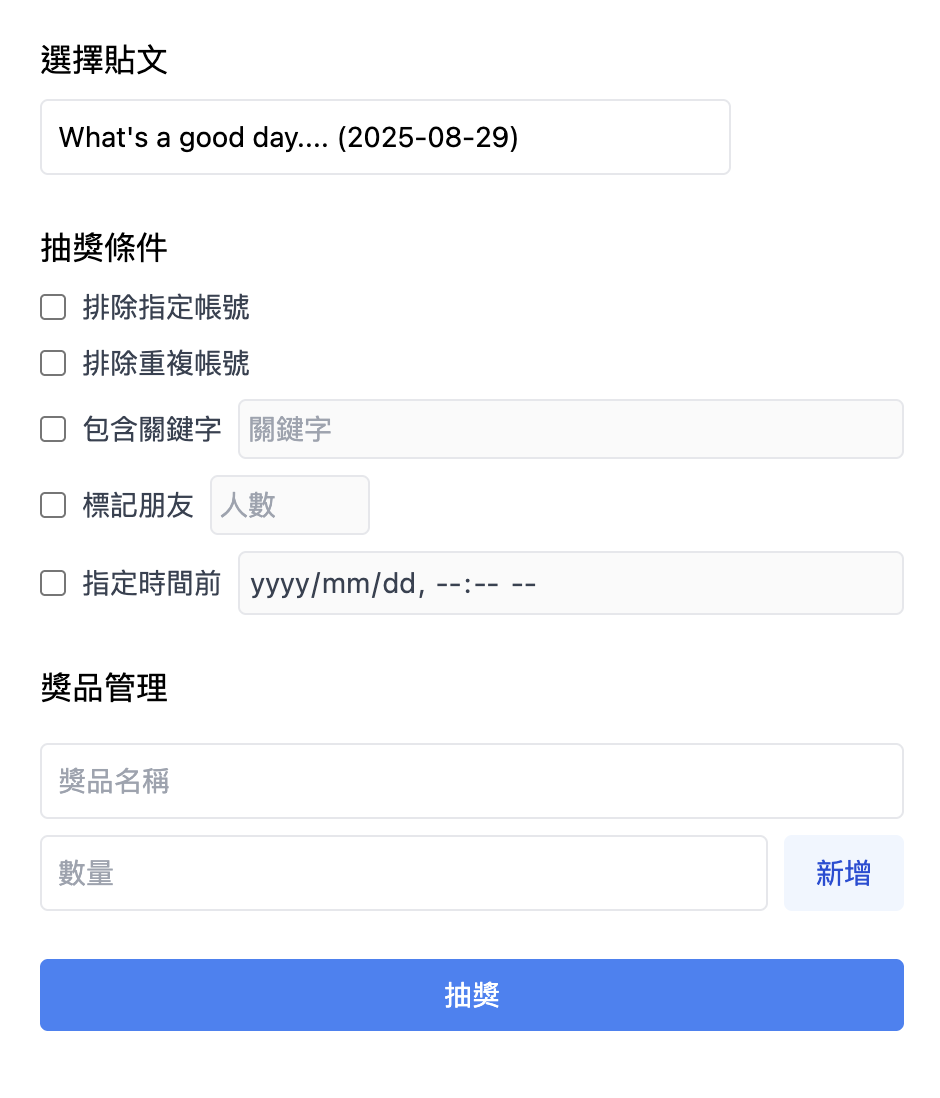Click the 指定時間前 label text
The height and width of the screenshot is (1098, 940).
tap(152, 583)
